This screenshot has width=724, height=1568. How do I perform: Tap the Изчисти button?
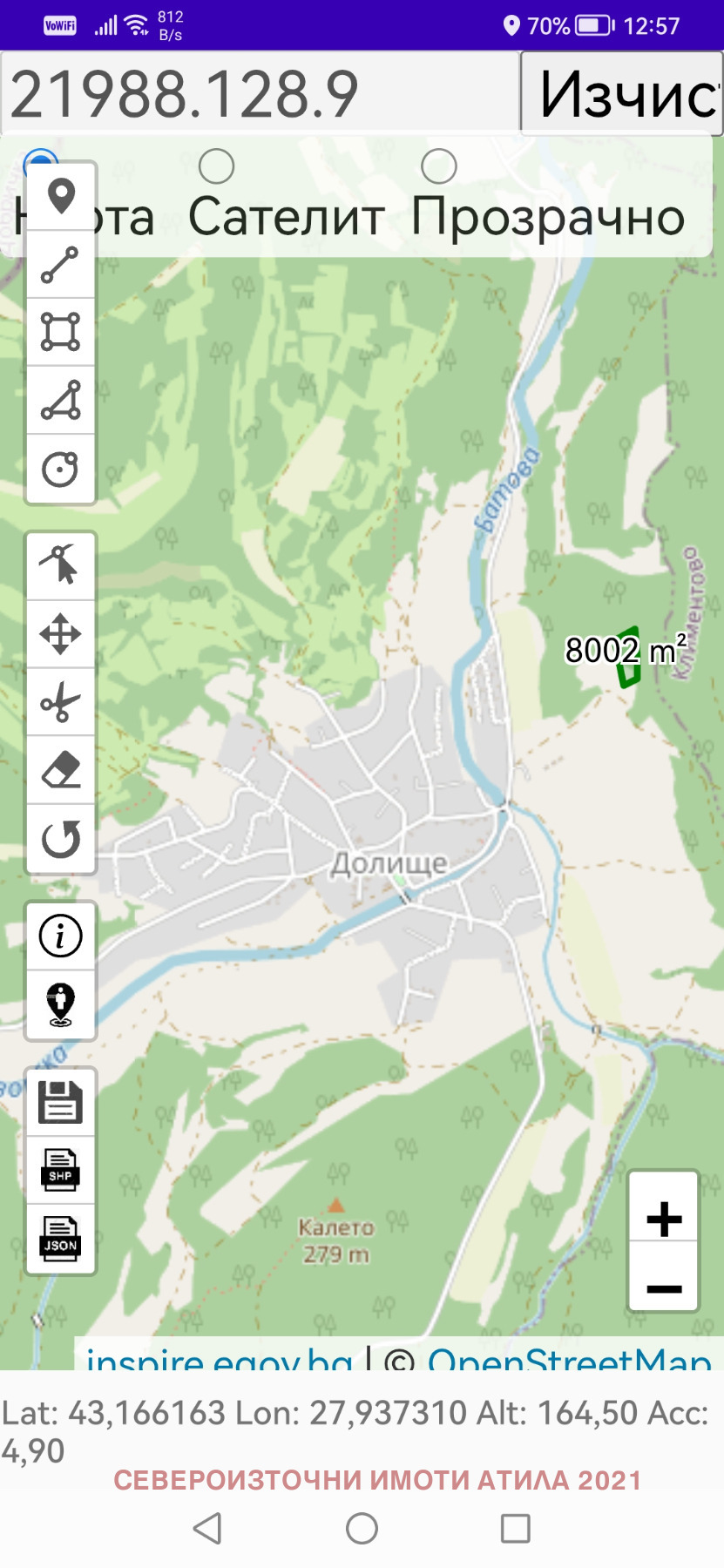click(622, 93)
